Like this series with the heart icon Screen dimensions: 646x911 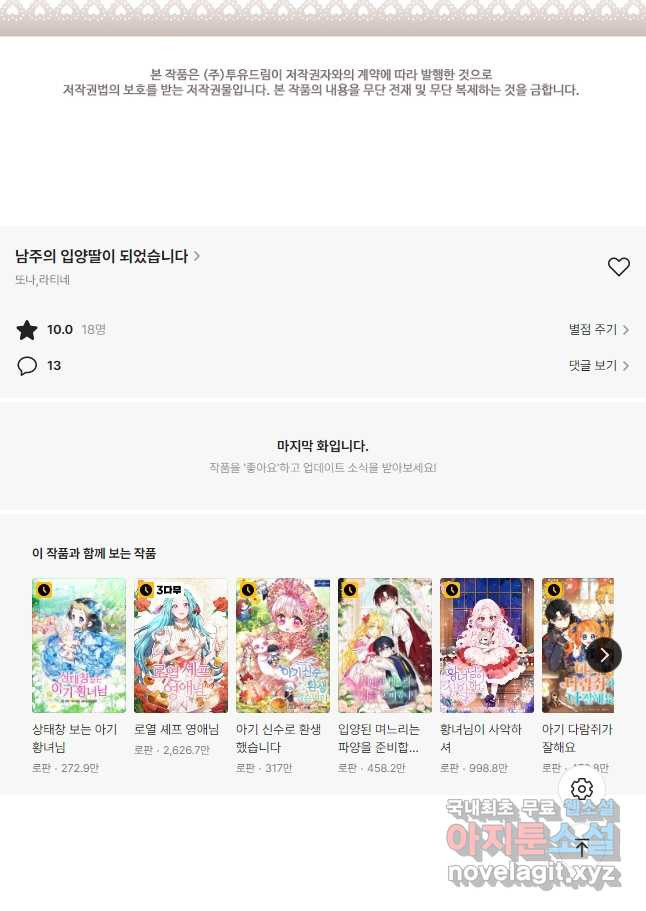[x=619, y=267]
